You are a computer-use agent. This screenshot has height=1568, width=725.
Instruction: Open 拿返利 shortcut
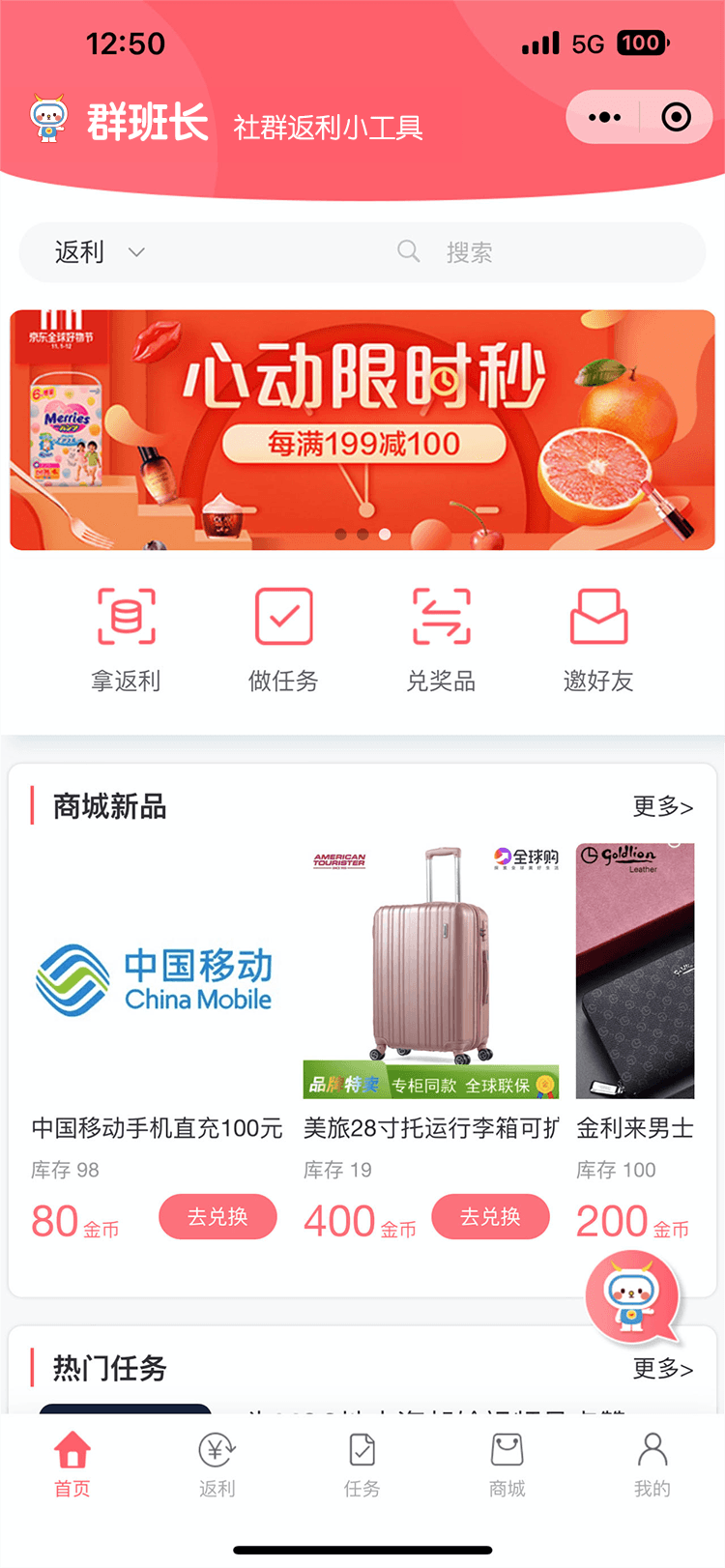click(126, 639)
